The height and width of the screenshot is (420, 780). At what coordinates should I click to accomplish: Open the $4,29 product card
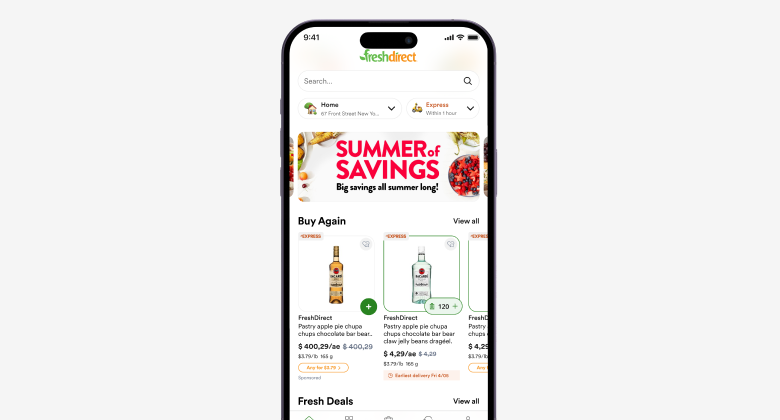(422, 272)
